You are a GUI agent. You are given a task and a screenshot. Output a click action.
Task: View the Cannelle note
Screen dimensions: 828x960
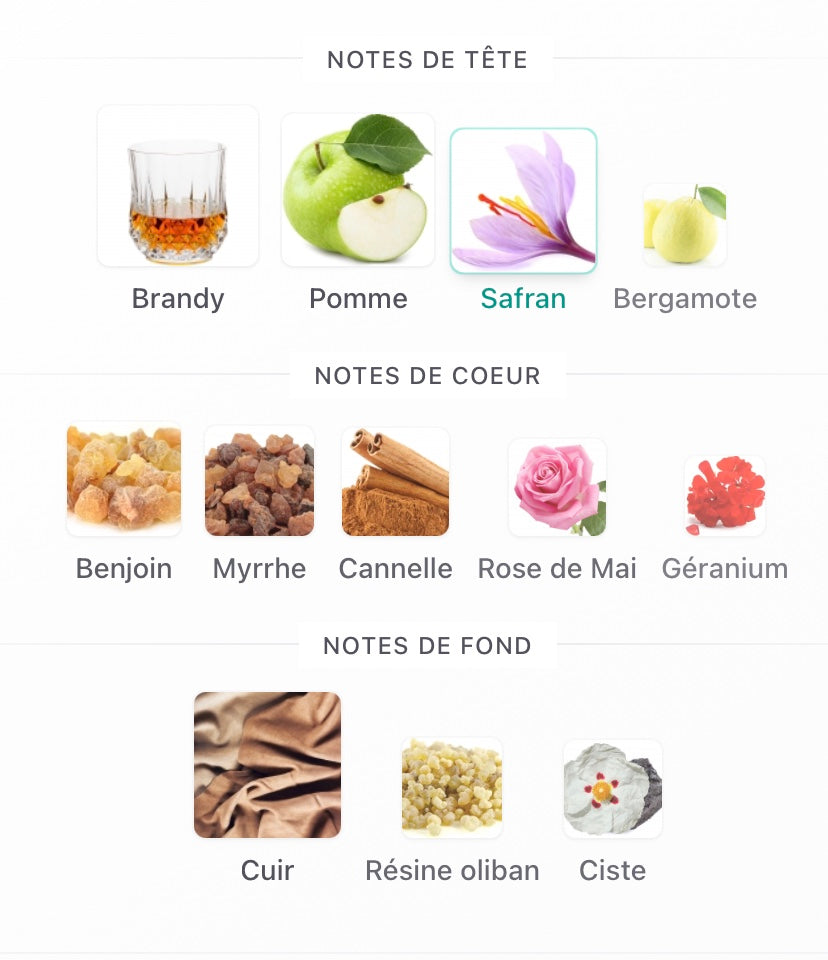point(395,482)
